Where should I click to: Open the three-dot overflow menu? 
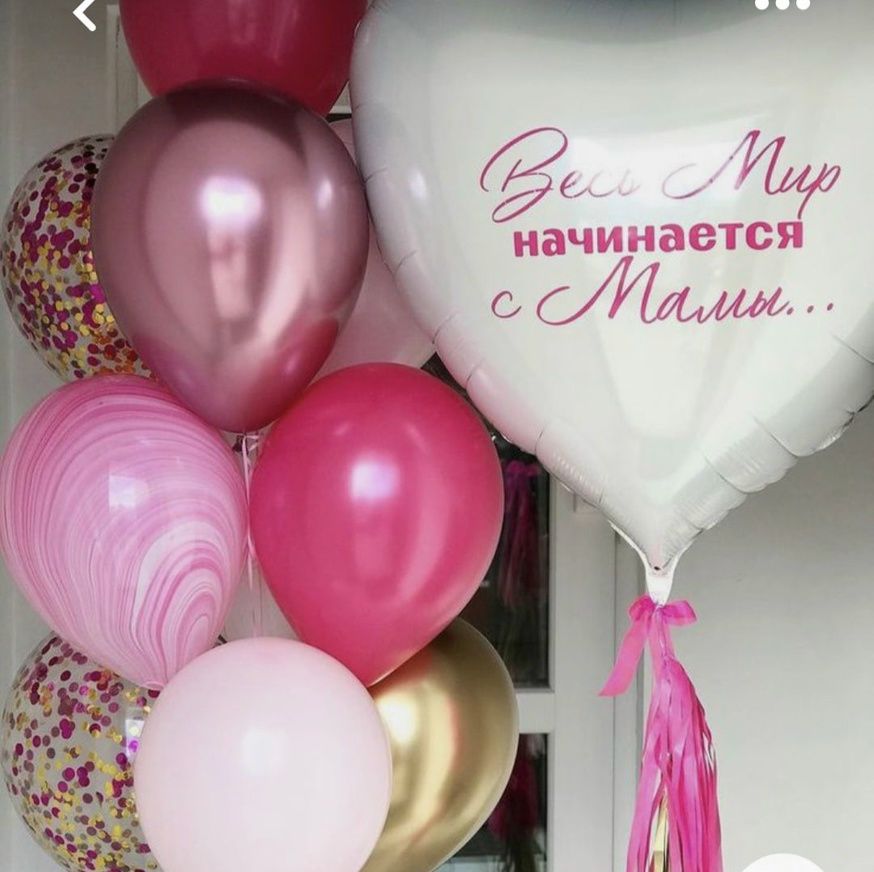[781, 5]
